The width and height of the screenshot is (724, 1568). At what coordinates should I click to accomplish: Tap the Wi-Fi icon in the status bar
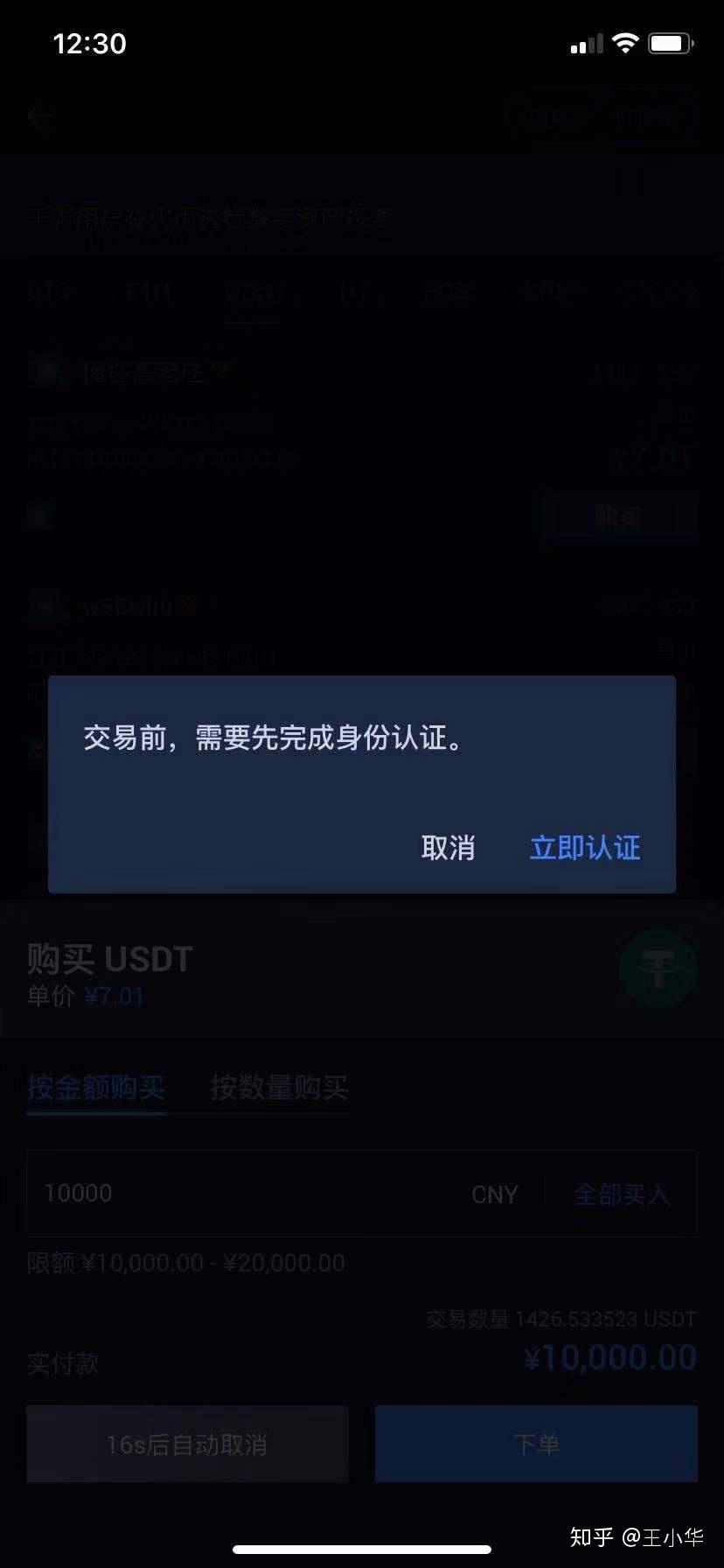coord(624,42)
